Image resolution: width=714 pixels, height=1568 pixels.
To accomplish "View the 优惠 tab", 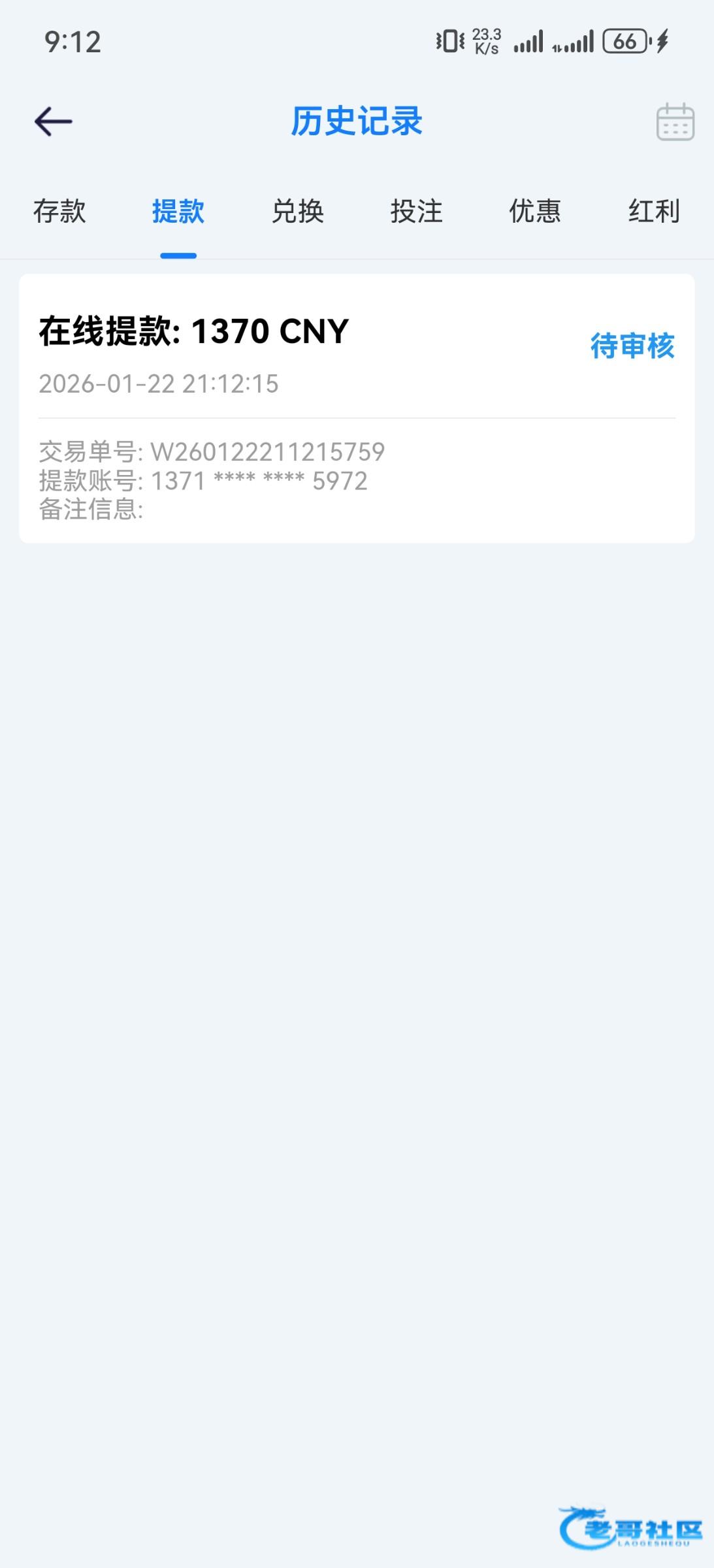I will coord(535,211).
